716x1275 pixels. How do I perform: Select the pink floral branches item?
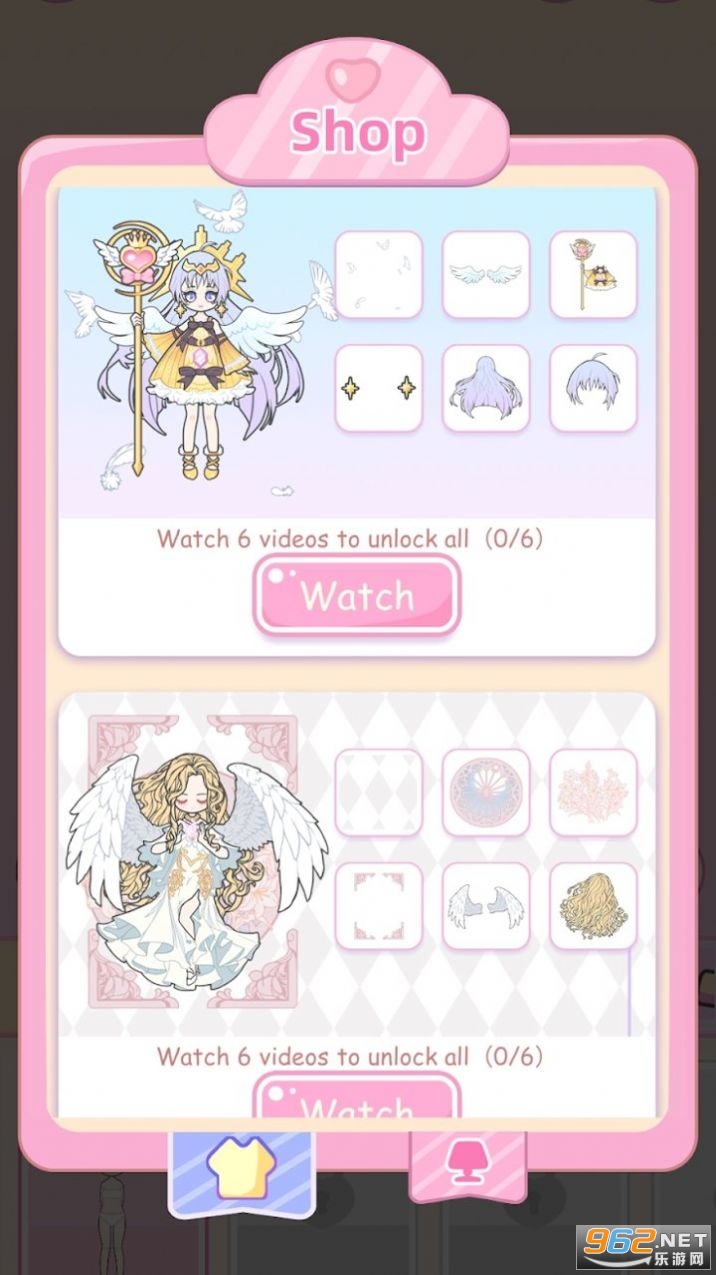pos(594,793)
